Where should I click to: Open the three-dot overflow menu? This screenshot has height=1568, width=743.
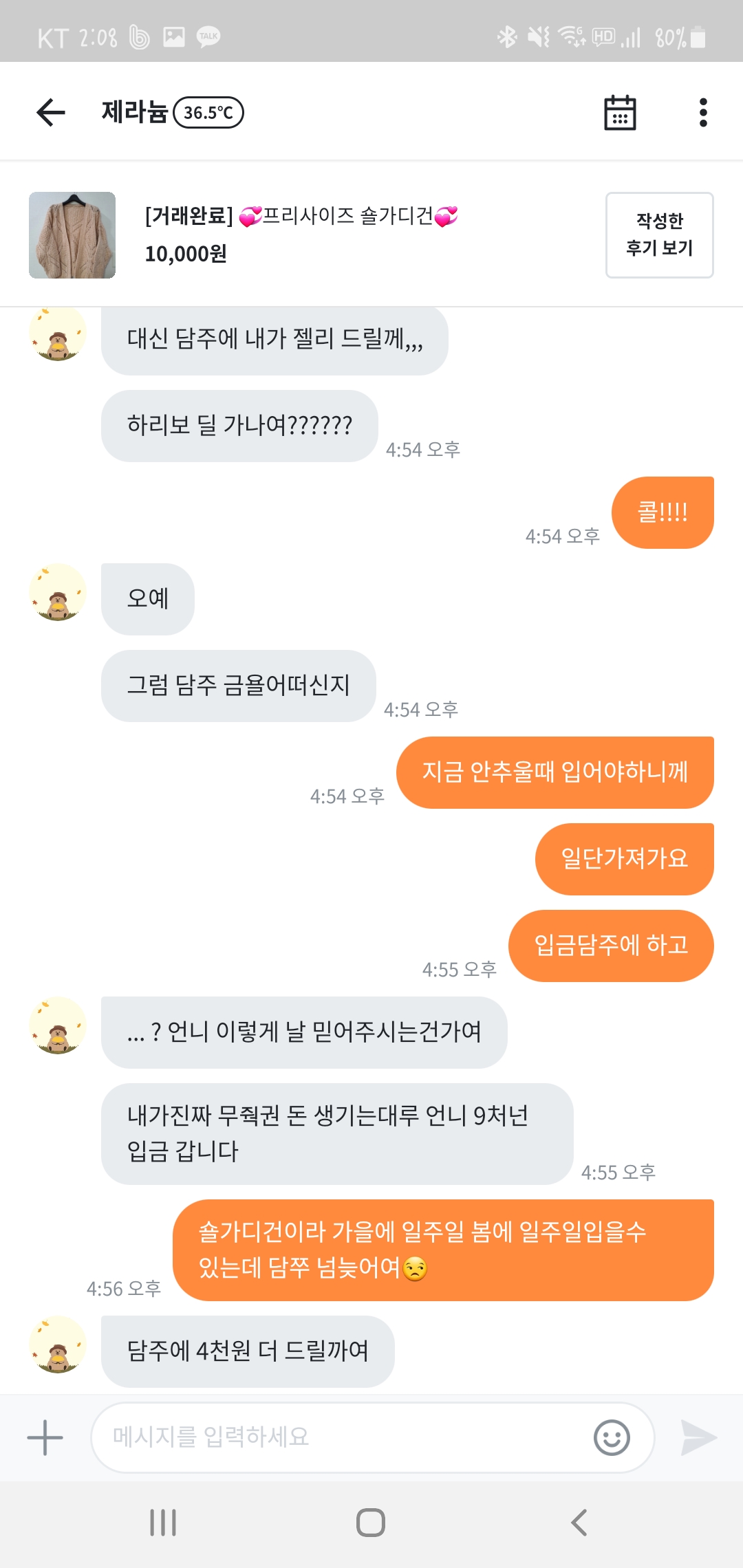(702, 112)
